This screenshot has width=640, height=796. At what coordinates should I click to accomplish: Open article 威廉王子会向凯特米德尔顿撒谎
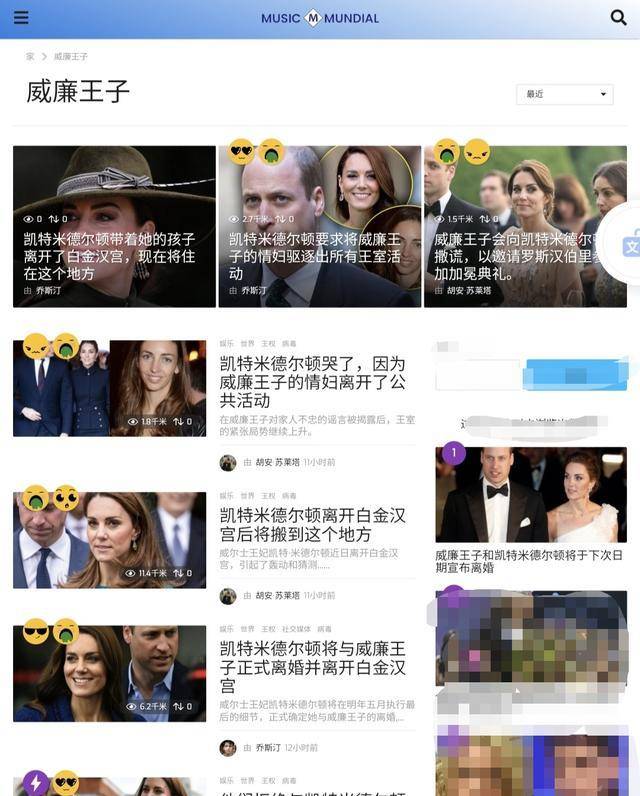520,256
